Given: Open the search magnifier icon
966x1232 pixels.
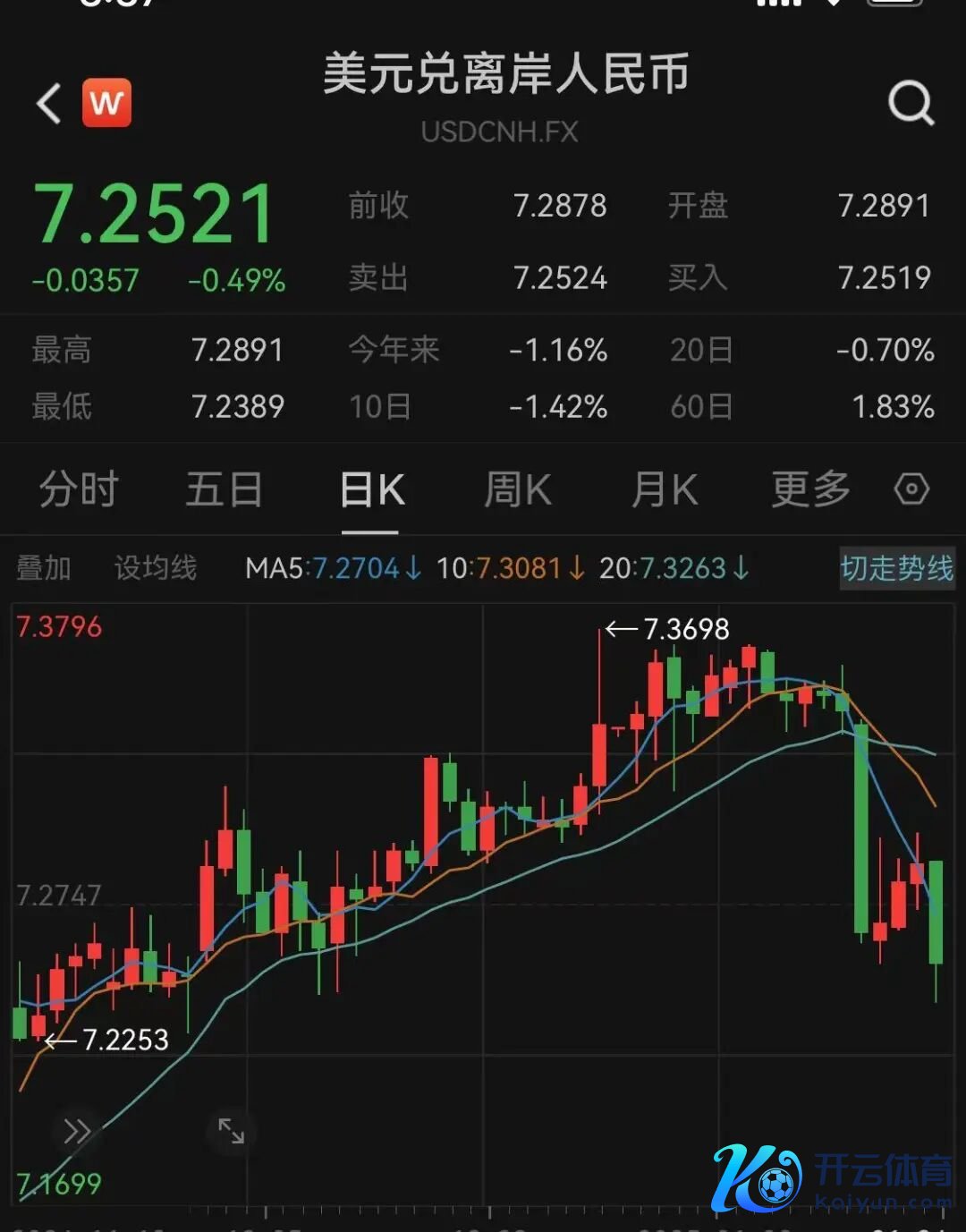Looking at the screenshot, I should click(x=911, y=103).
